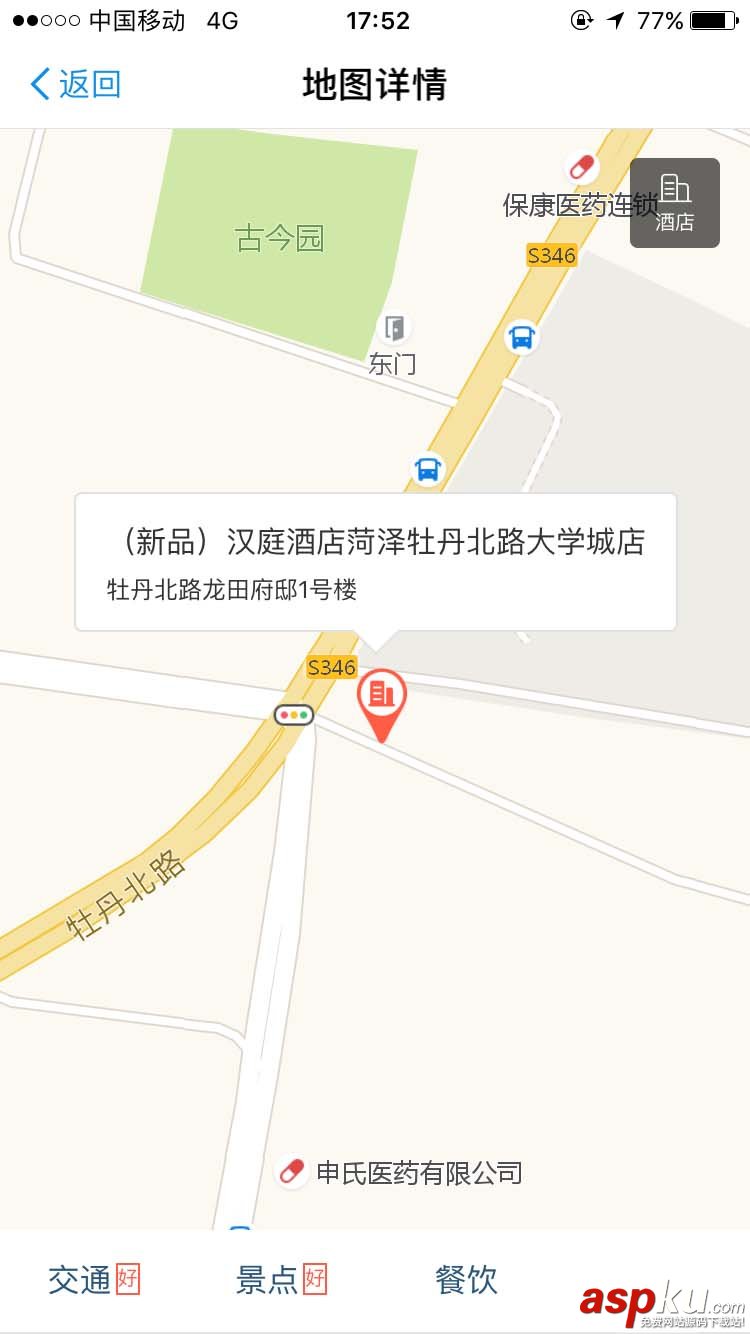Go back using 返回 button
750x1334 pixels.
pyautogui.click(x=75, y=84)
